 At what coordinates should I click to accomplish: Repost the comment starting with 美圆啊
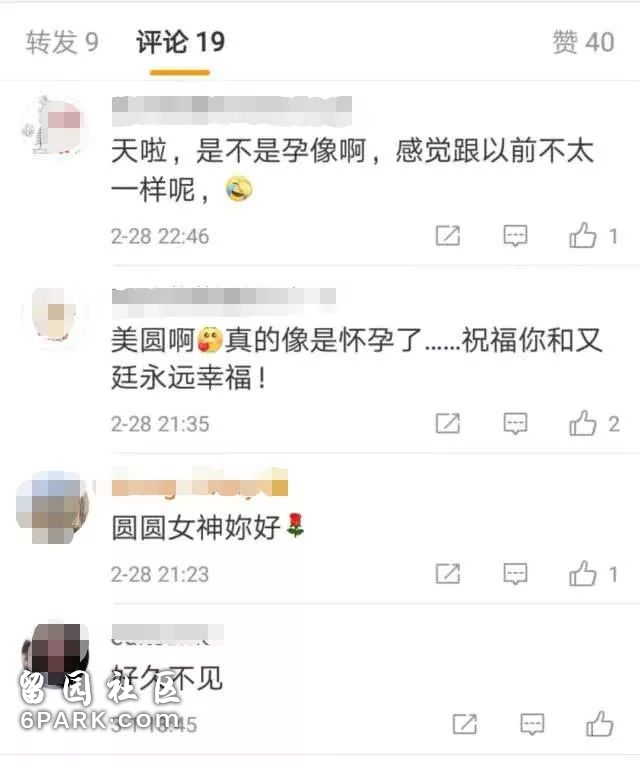pos(448,424)
